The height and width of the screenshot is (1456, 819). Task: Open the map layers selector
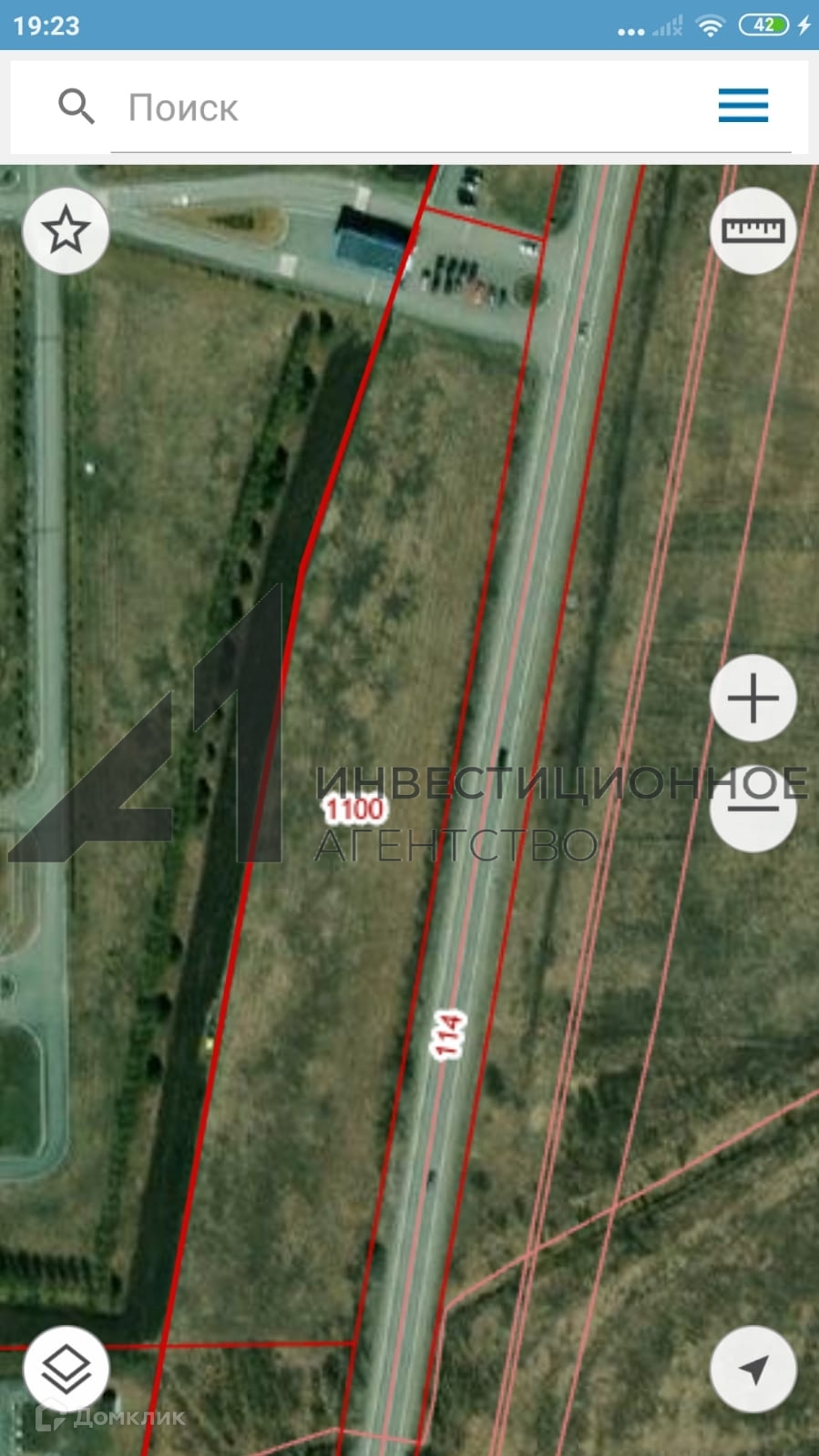coord(67,1369)
